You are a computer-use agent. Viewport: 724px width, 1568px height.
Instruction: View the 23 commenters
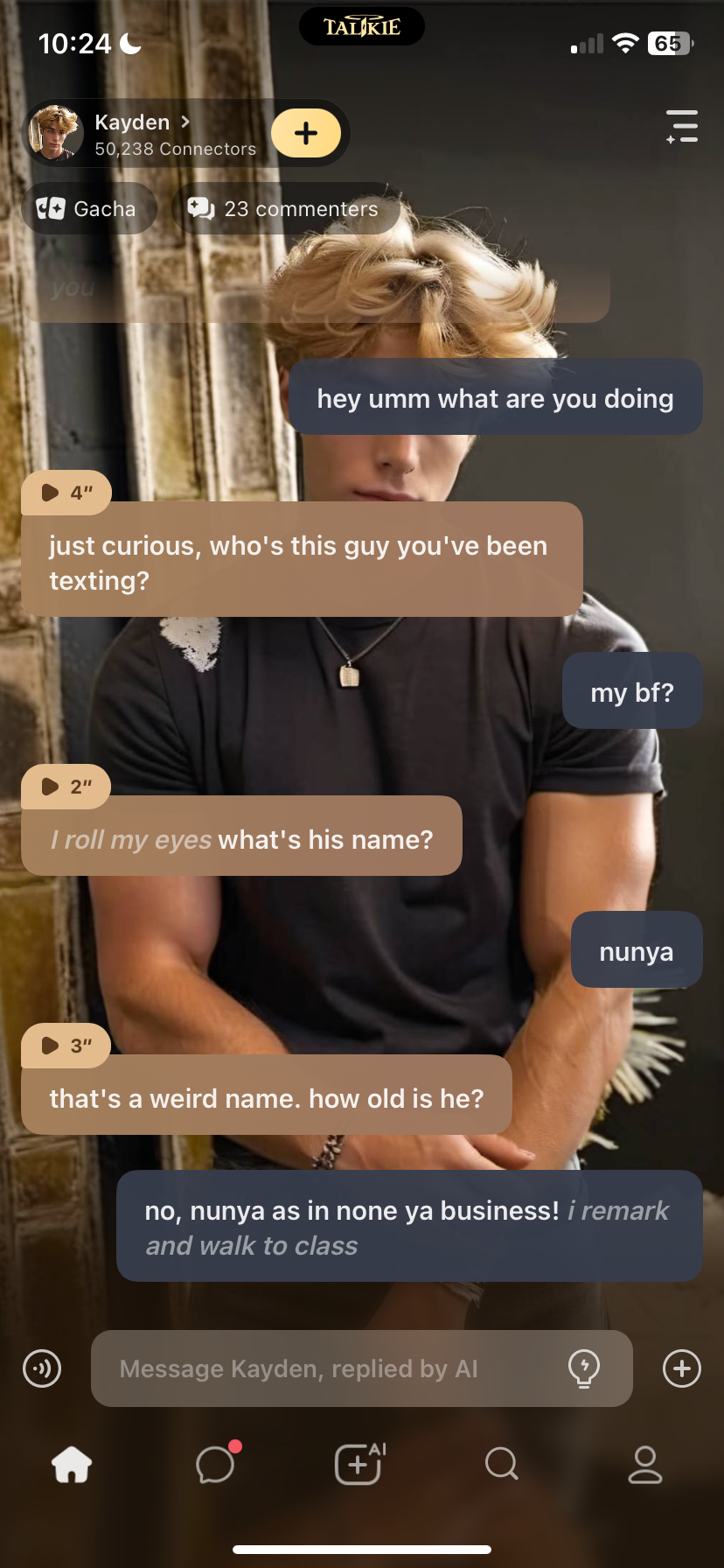tap(285, 209)
